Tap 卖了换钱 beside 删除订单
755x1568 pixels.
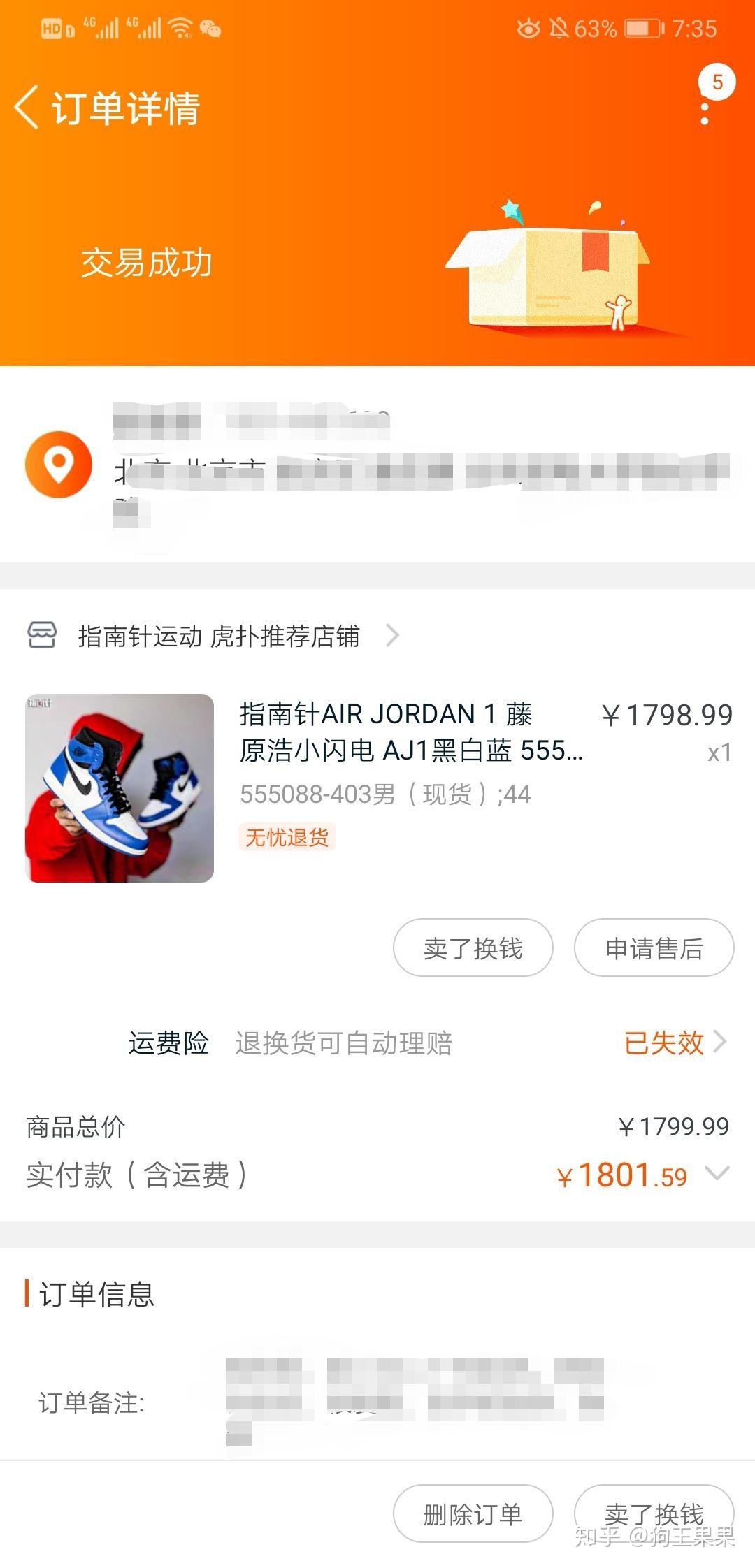click(x=654, y=1514)
